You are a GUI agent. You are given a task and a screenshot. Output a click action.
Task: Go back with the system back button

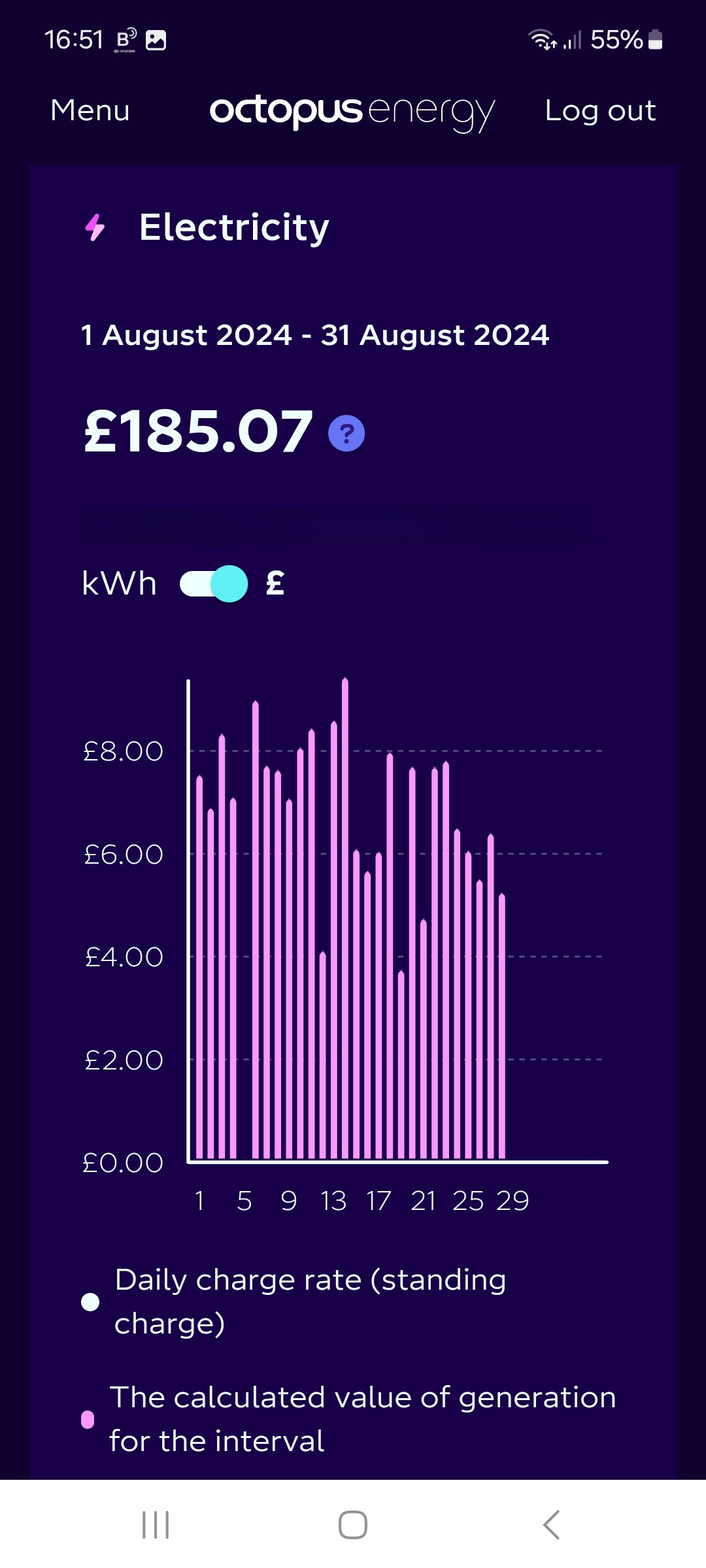[x=551, y=1525]
